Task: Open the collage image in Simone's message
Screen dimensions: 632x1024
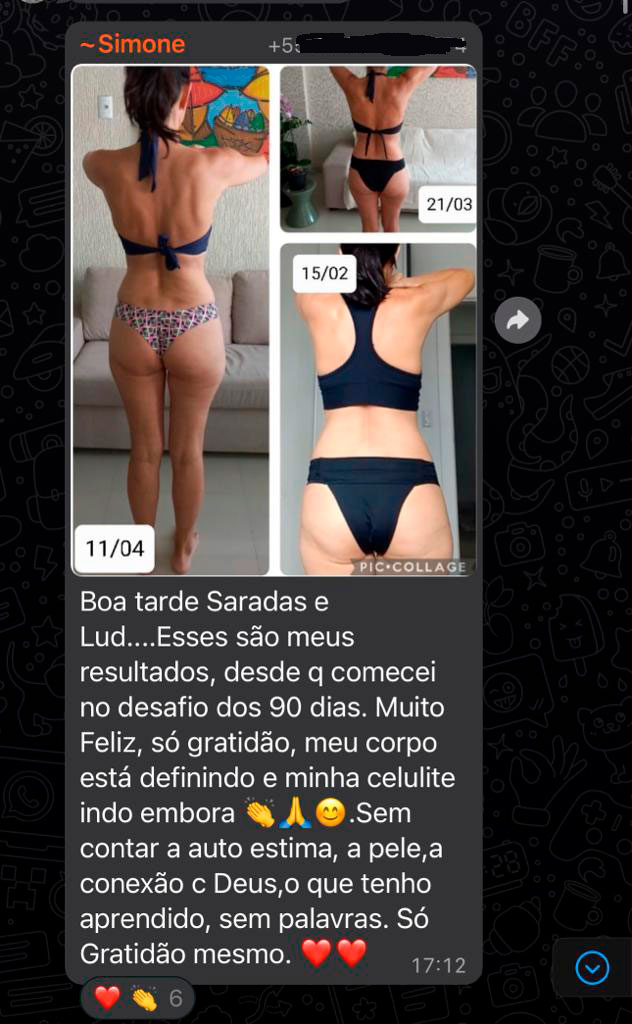Action: [x=273, y=320]
